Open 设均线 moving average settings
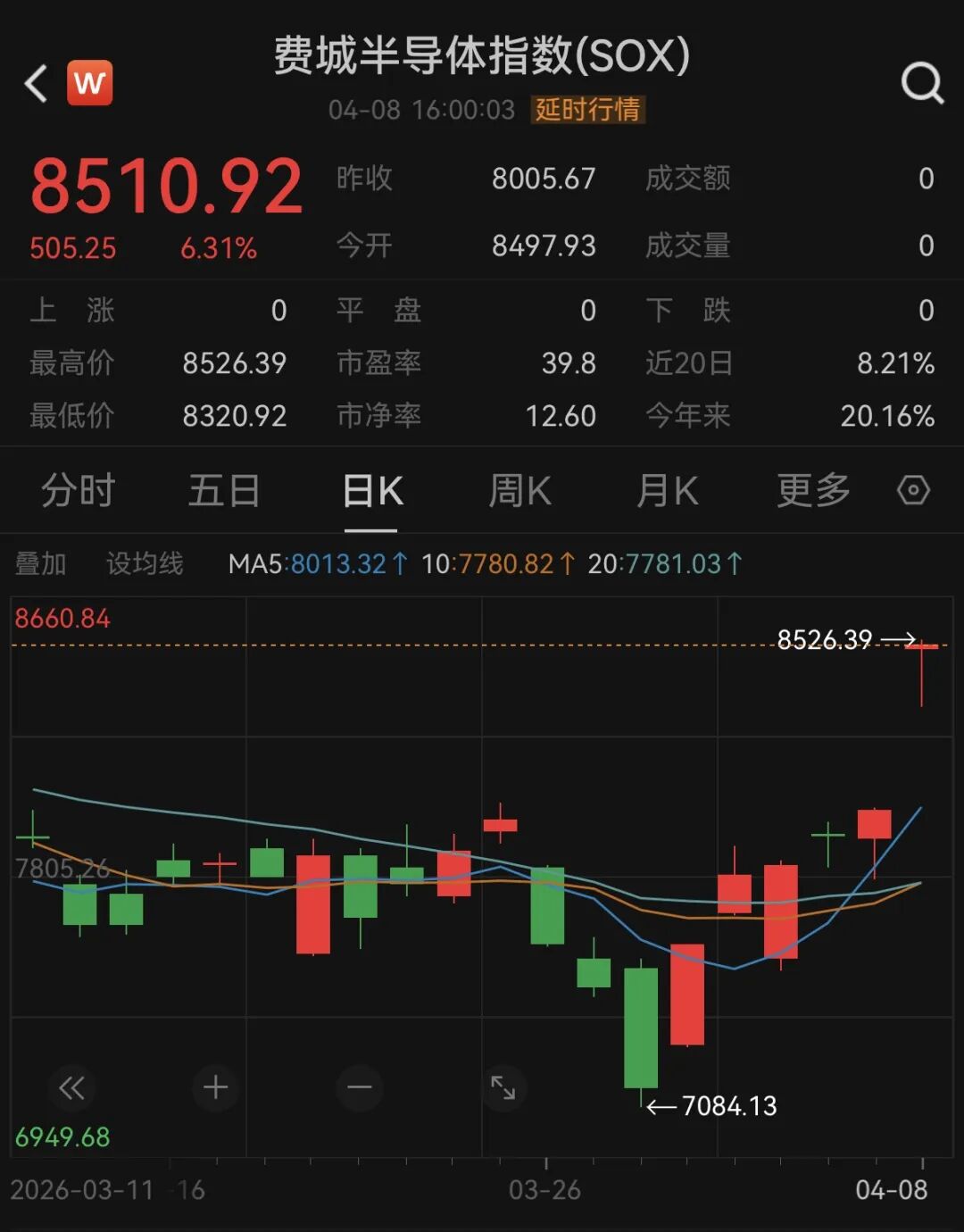The height and width of the screenshot is (1232, 964). (145, 564)
